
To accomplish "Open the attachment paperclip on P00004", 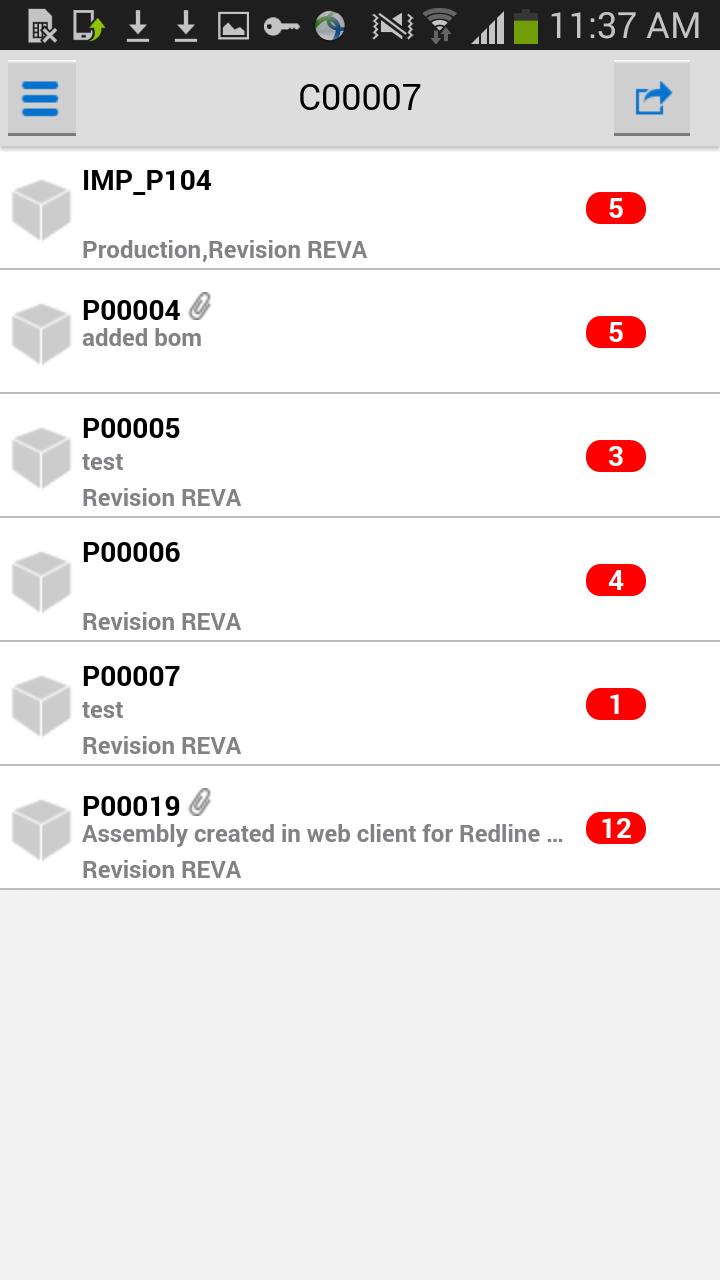I will pyautogui.click(x=199, y=306).
